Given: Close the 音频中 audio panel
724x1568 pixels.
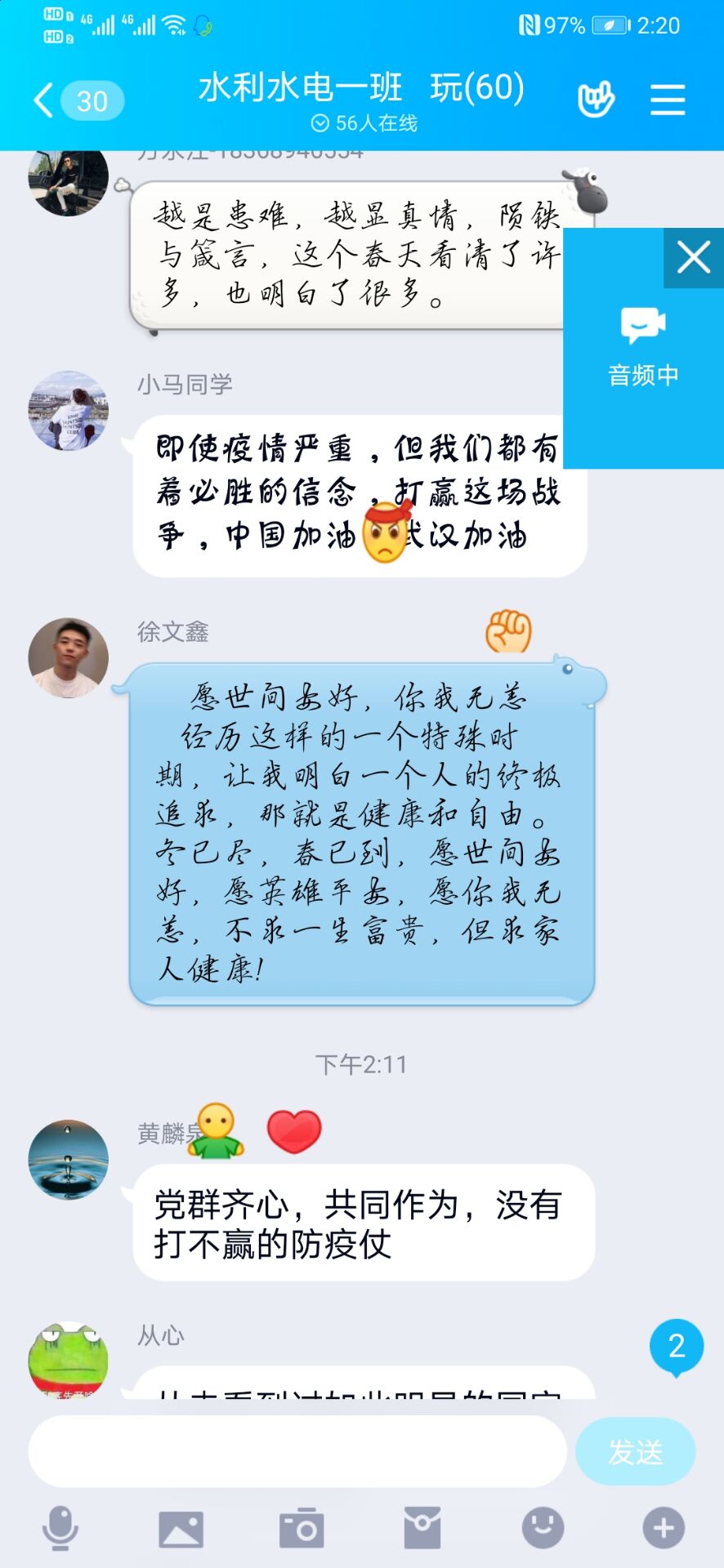Looking at the screenshot, I should tap(693, 258).
